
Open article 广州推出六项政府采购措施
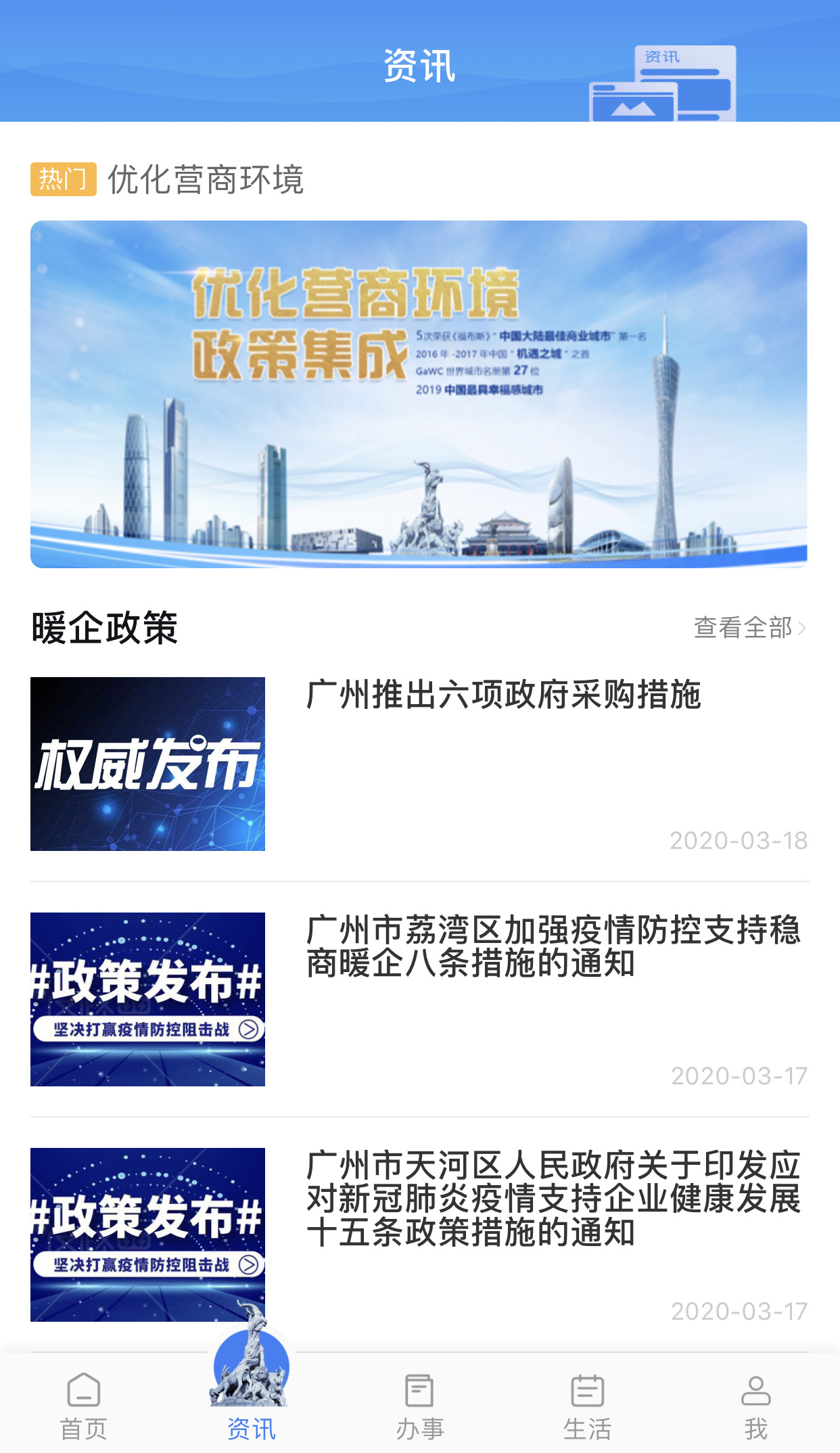coord(503,695)
